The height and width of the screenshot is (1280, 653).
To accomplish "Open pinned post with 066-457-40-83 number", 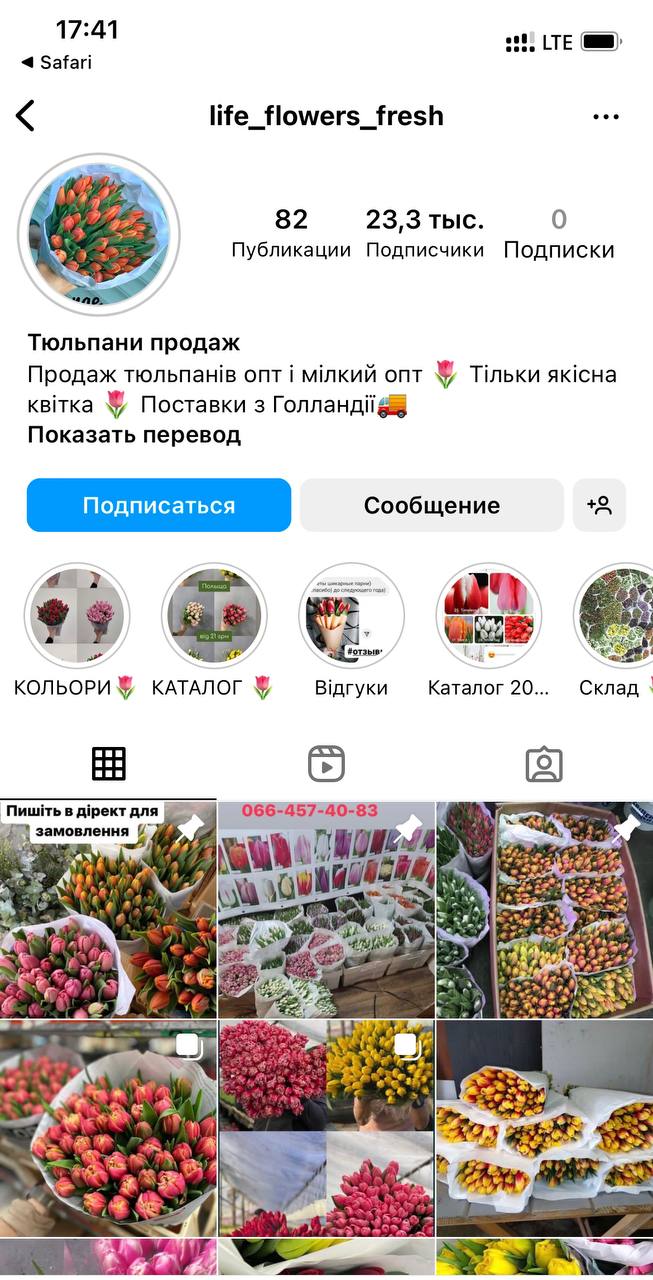I will (326, 909).
